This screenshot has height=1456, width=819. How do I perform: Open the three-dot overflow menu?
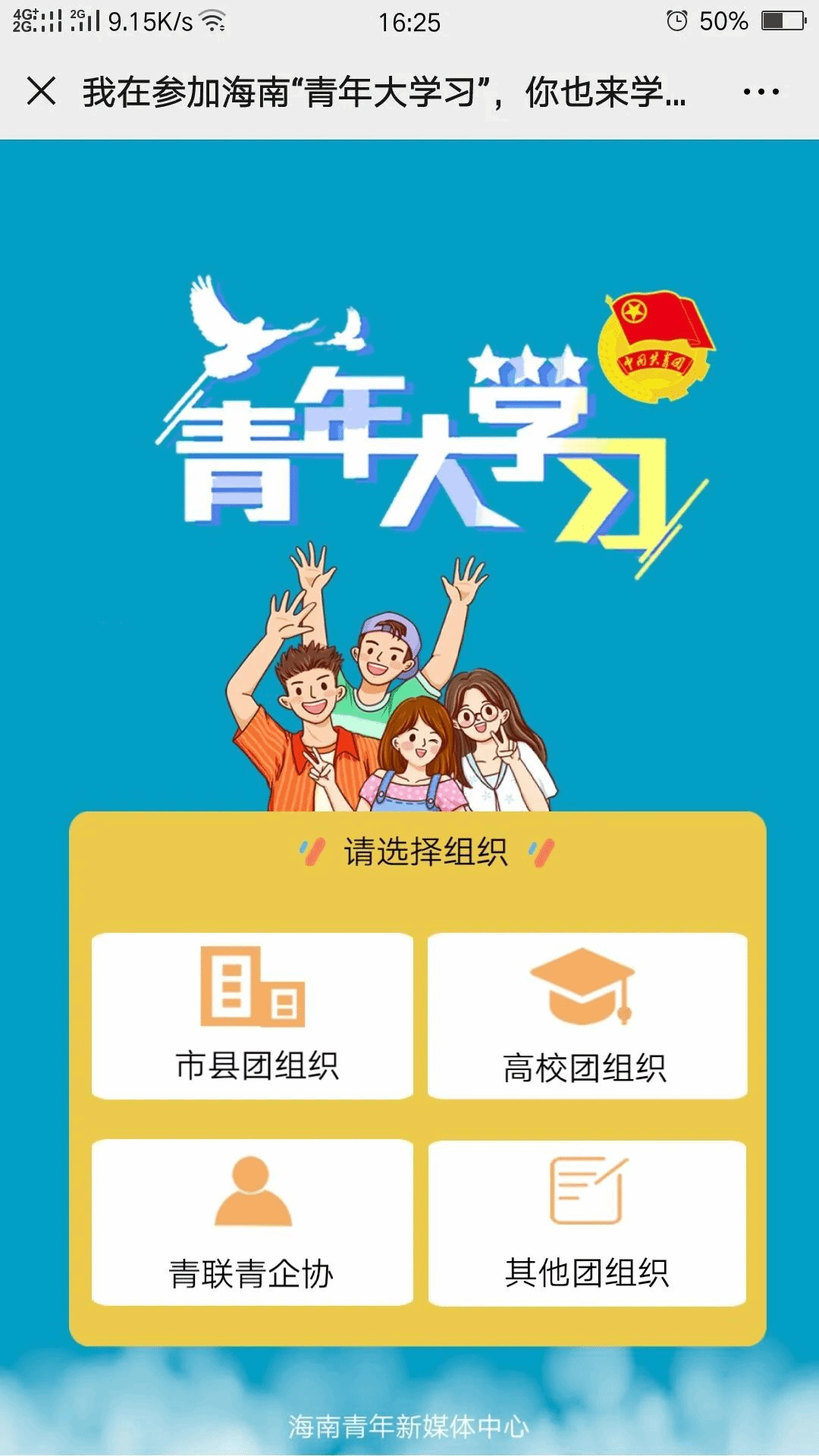point(761,92)
